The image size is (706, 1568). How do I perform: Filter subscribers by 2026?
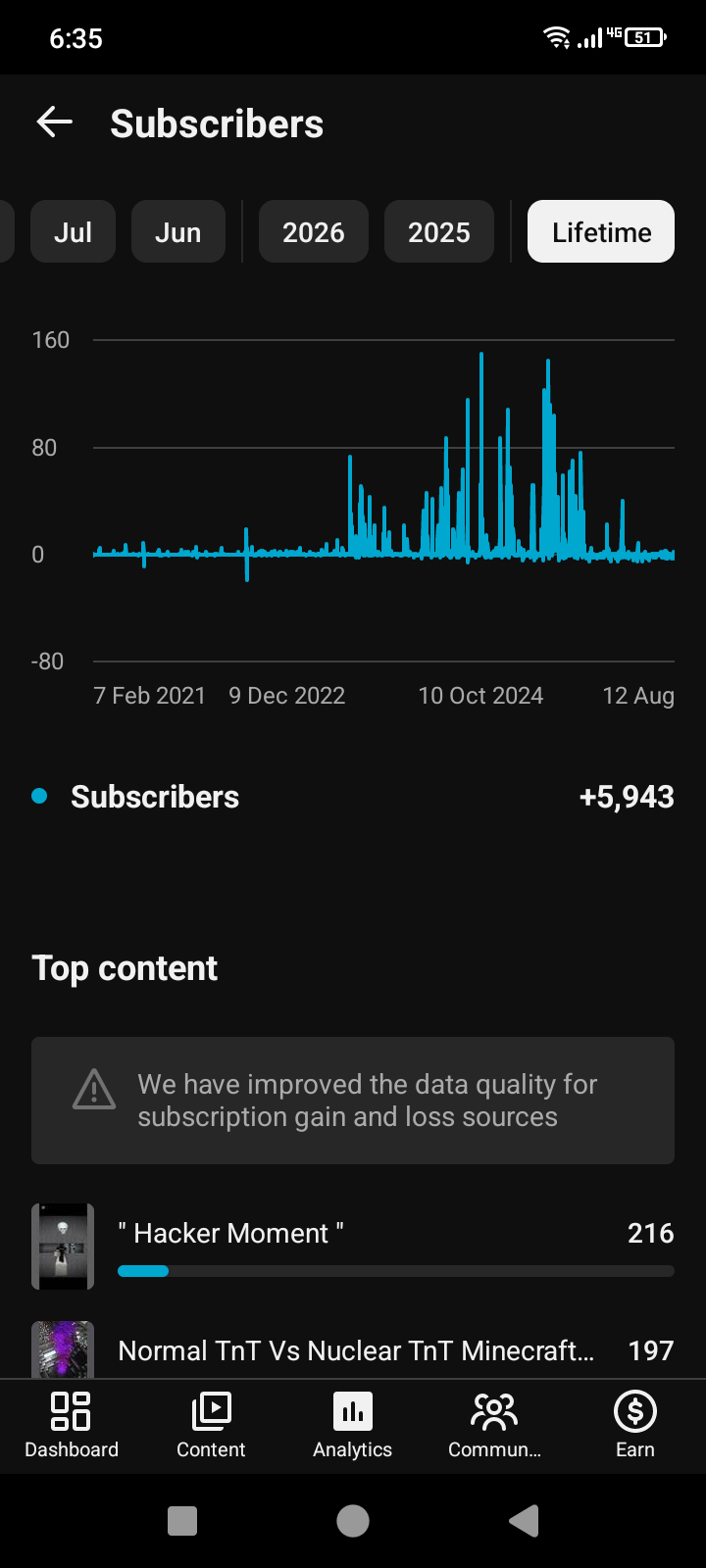tap(314, 231)
